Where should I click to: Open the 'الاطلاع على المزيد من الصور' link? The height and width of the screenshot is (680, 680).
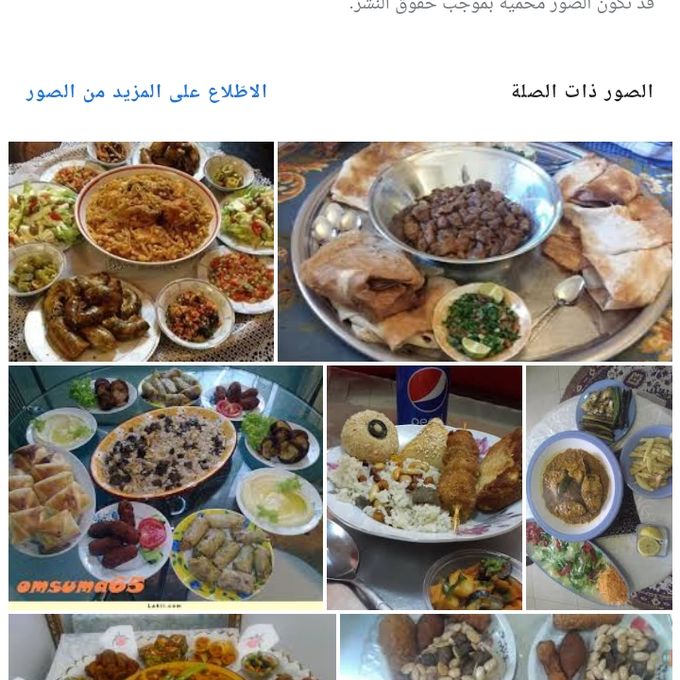click(x=146, y=92)
